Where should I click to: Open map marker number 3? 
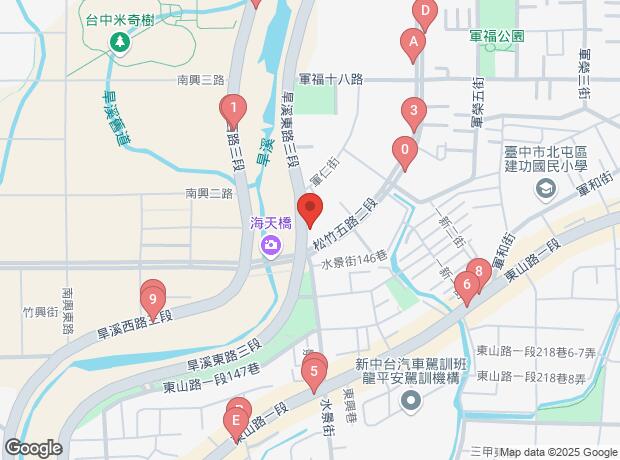[x=411, y=111]
